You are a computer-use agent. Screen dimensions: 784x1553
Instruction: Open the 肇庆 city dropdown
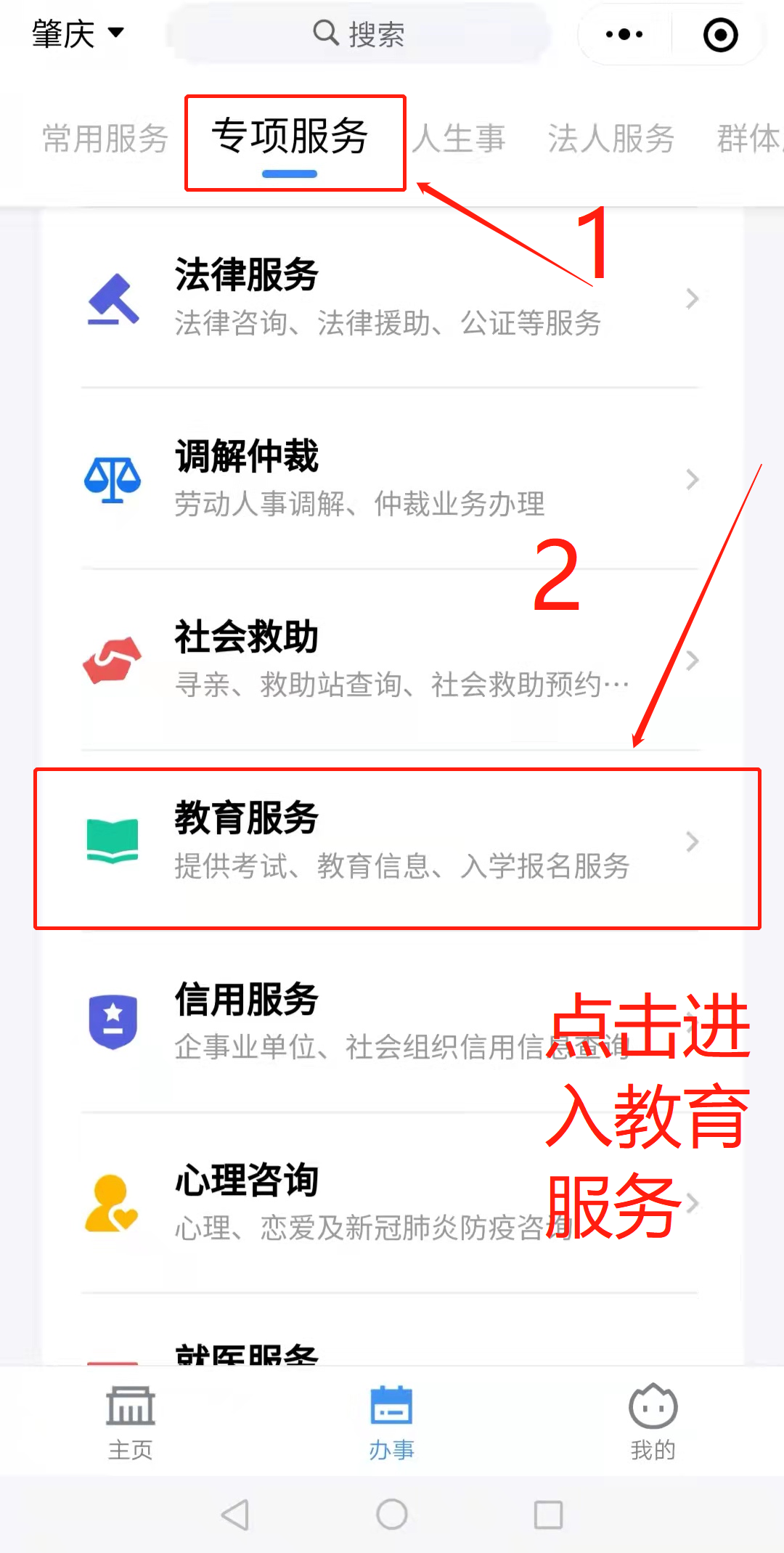(77, 33)
